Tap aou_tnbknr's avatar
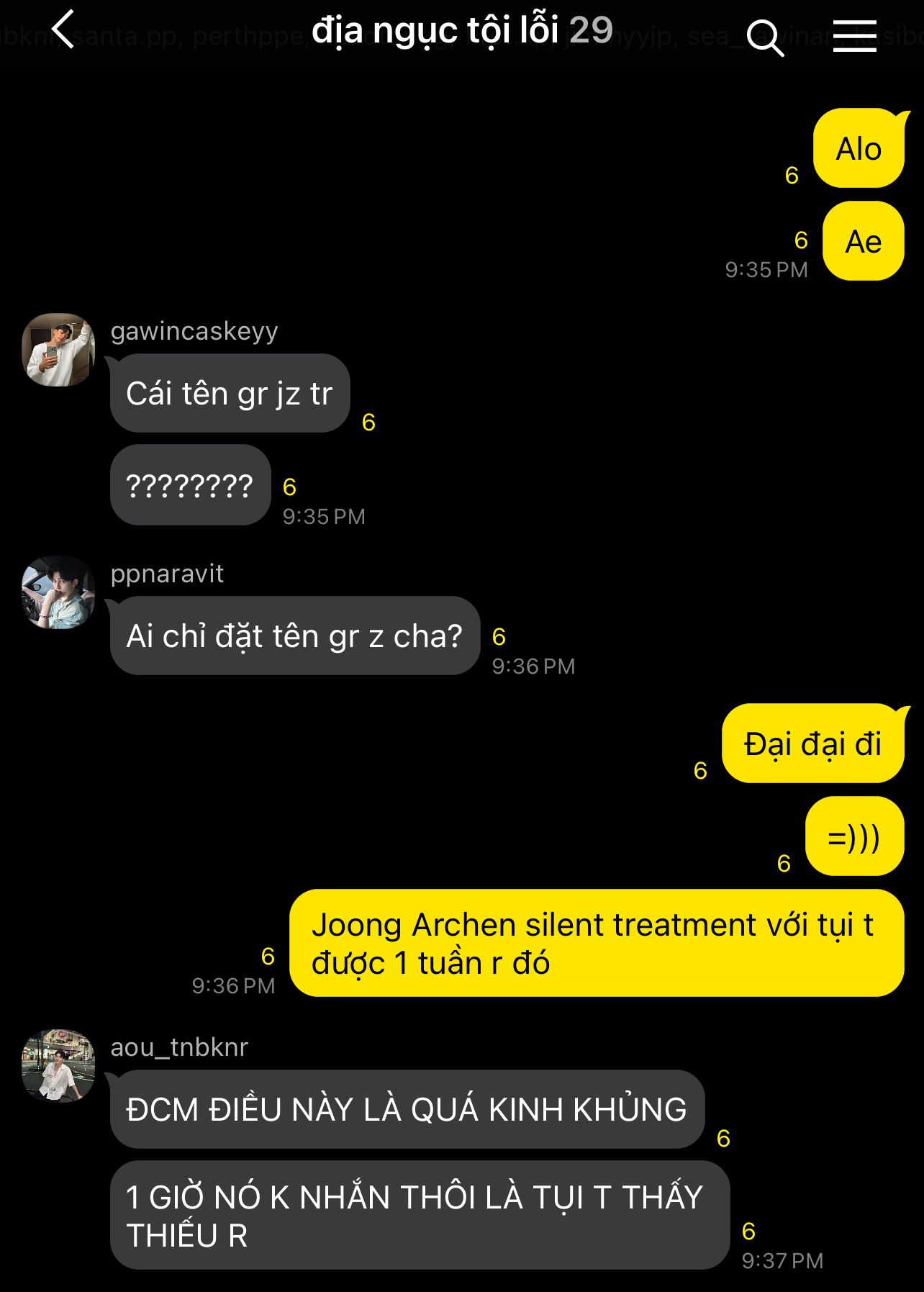Image resolution: width=924 pixels, height=1292 pixels. pos(58,1065)
